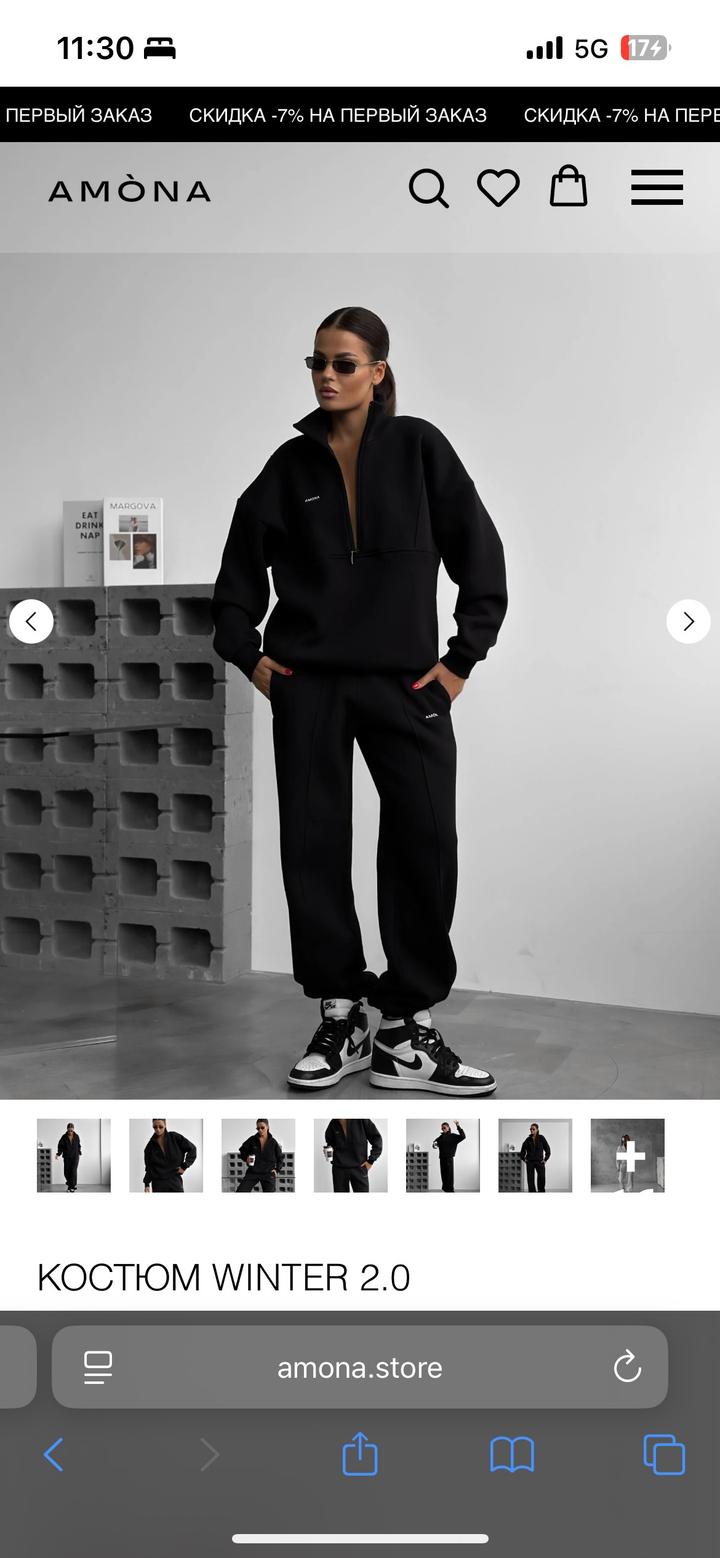Reload the page in Safari
The width and height of the screenshot is (720, 1558).
(627, 1367)
